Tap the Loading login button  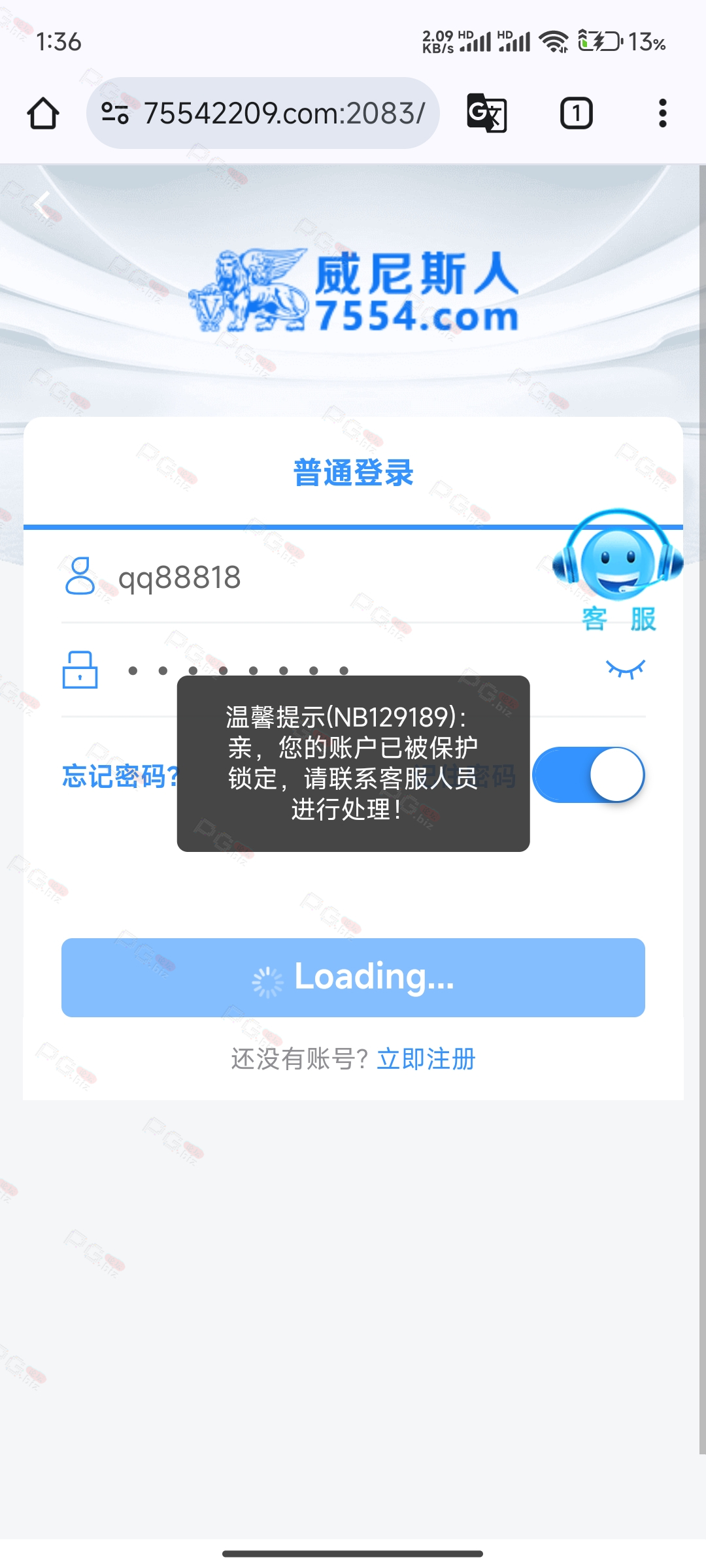click(x=353, y=977)
